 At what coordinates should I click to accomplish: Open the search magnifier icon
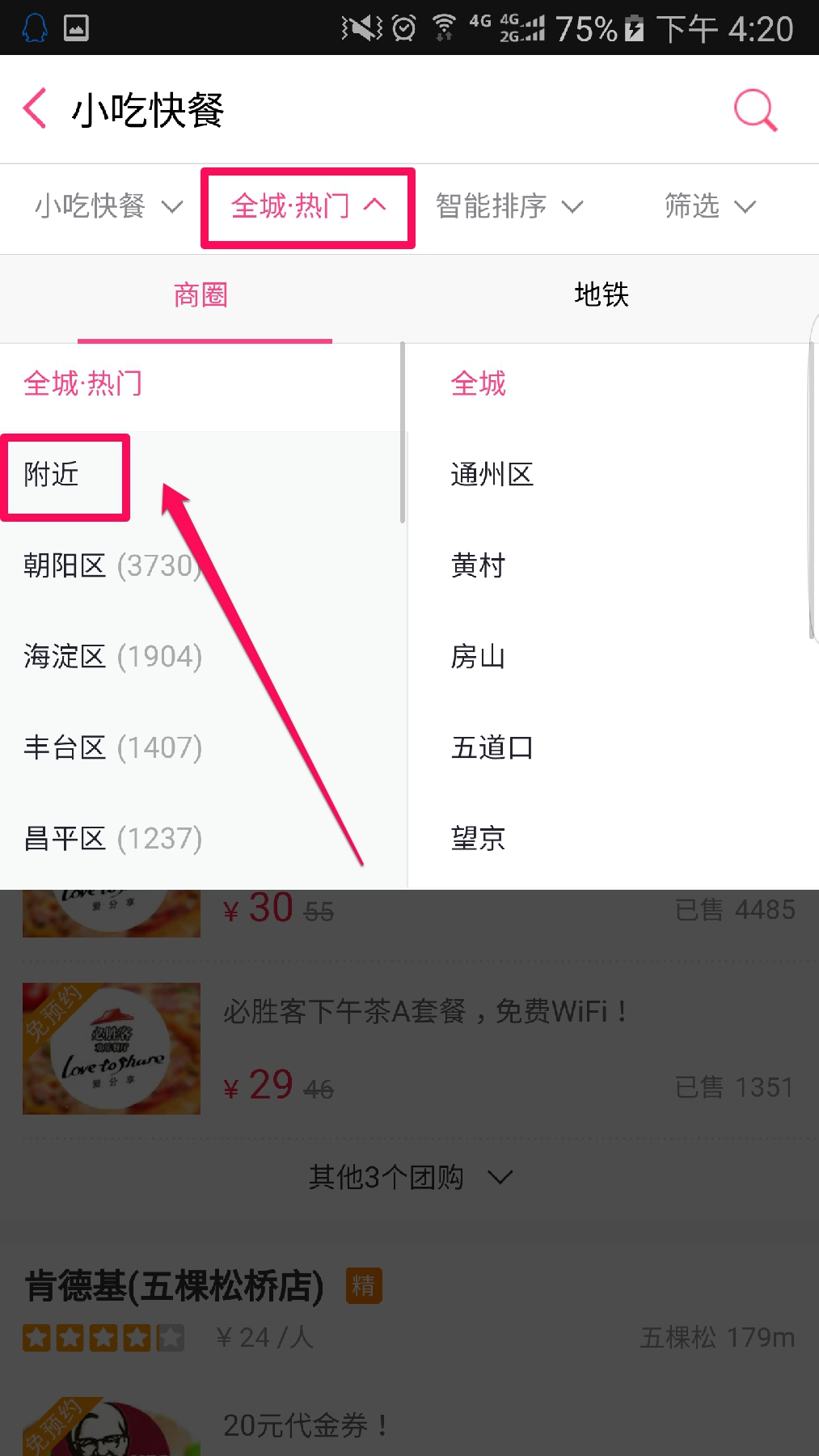tap(755, 109)
